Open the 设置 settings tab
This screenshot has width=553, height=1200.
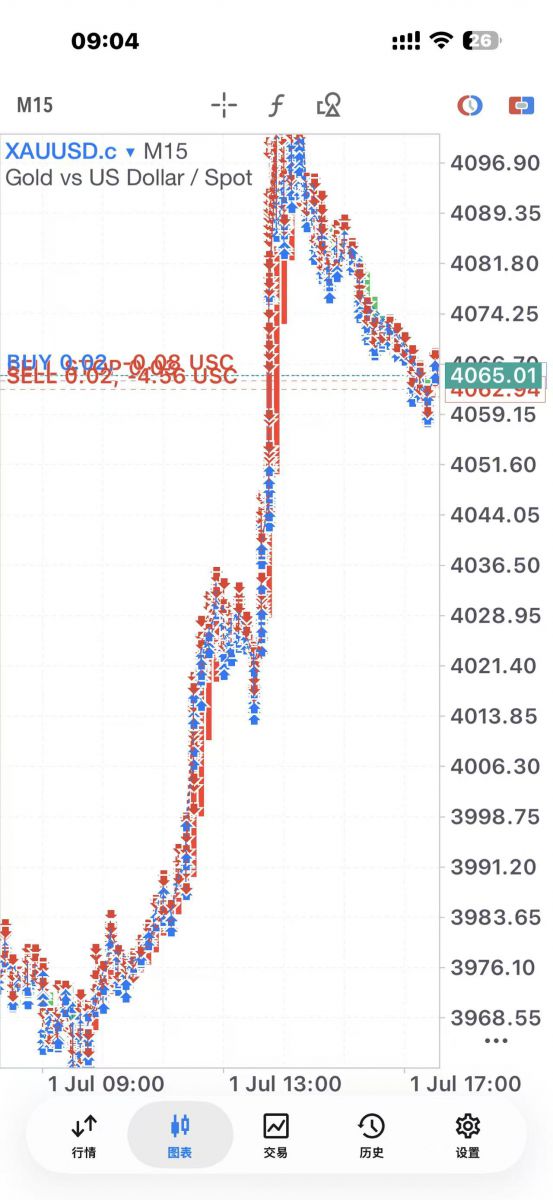pos(467,1136)
